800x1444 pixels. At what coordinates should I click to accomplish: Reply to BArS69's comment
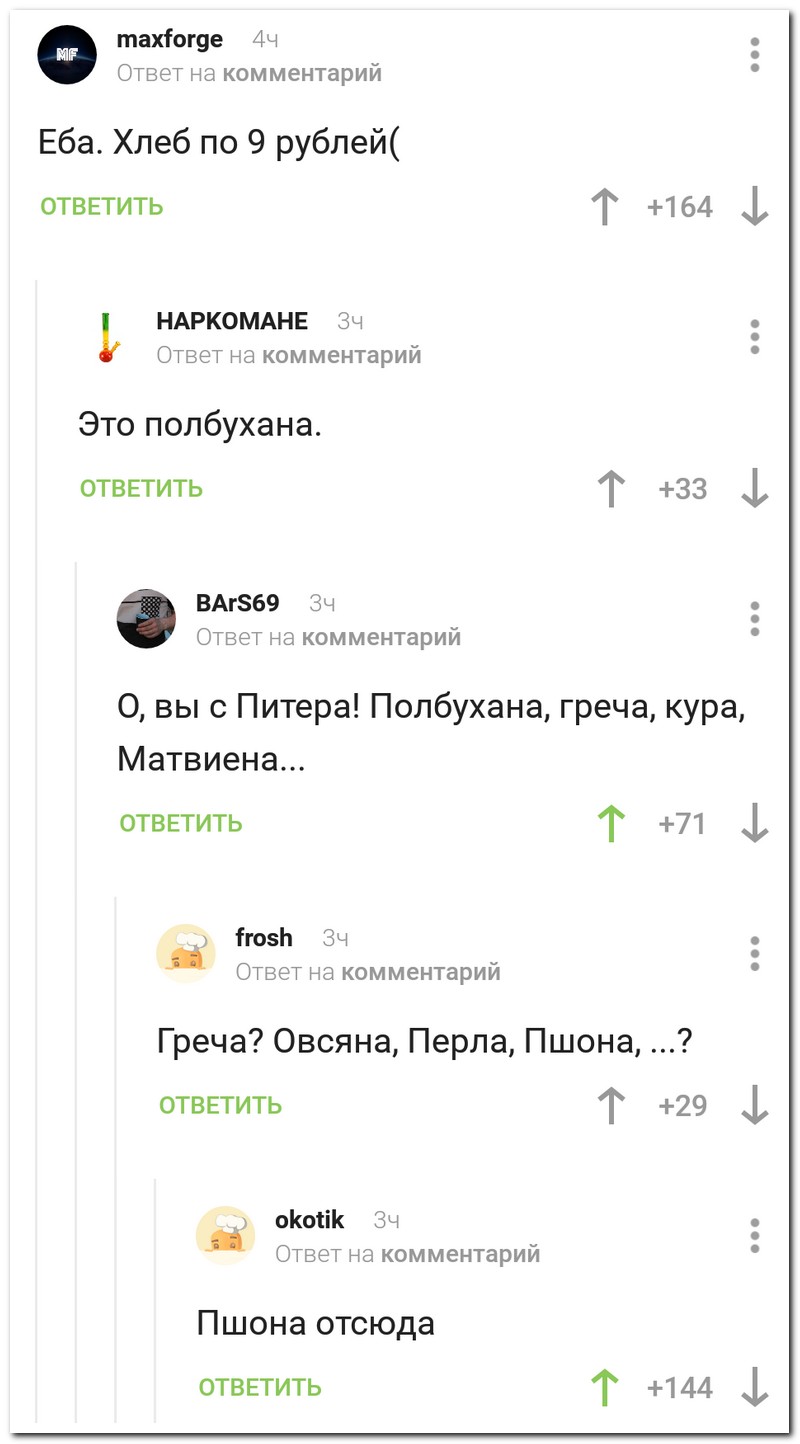(181, 823)
